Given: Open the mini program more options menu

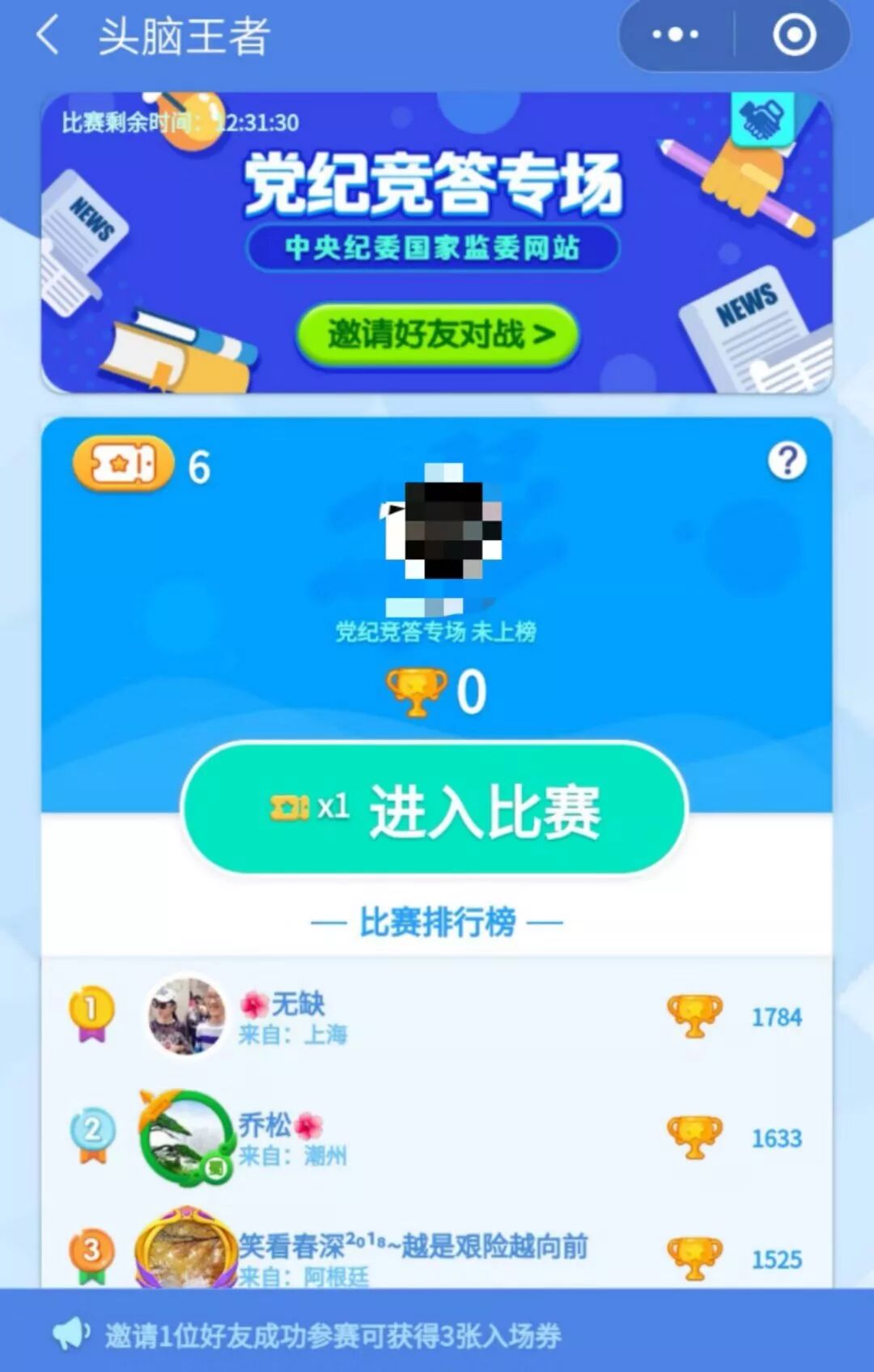Looking at the screenshot, I should pyautogui.click(x=676, y=35).
